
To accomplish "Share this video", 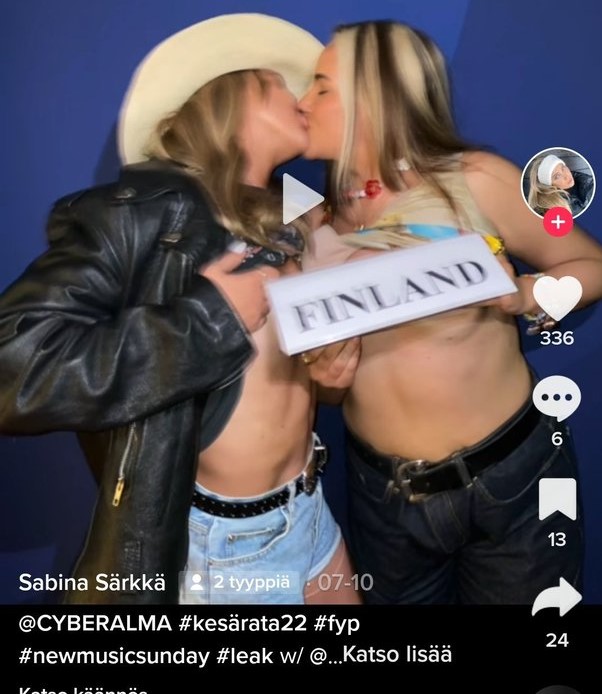I will (557, 598).
